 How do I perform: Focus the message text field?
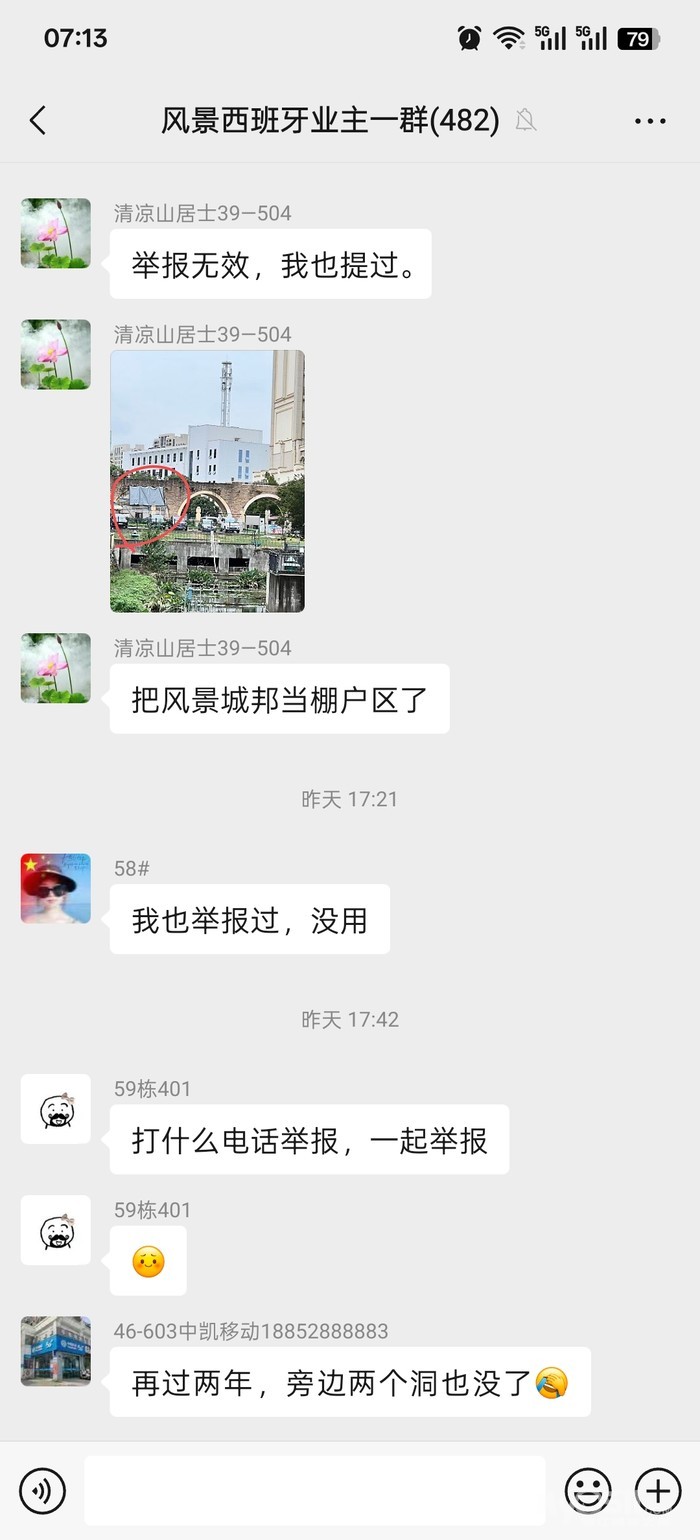point(314,1491)
